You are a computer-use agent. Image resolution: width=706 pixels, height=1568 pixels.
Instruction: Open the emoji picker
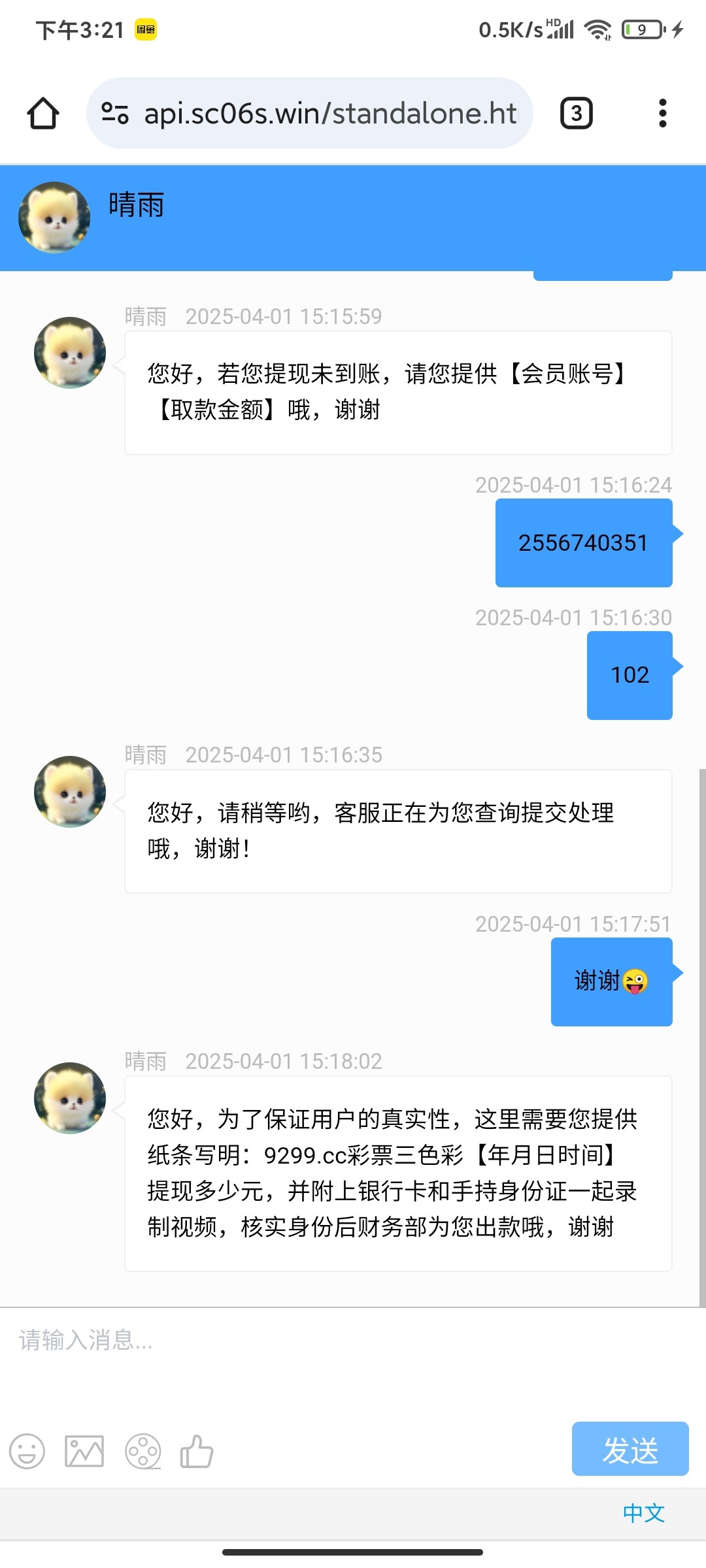[x=27, y=1452]
